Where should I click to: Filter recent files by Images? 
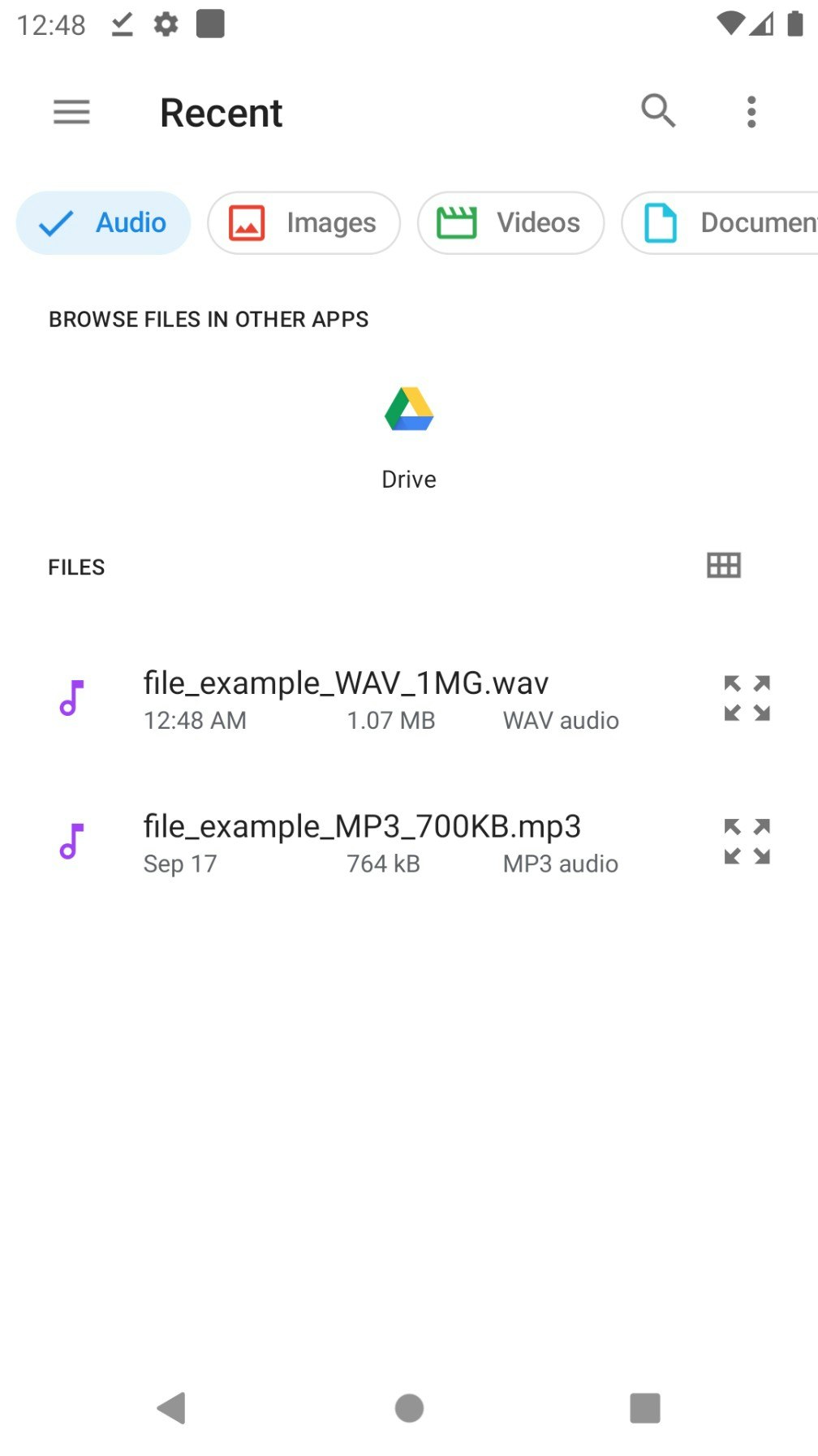click(x=304, y=223)
